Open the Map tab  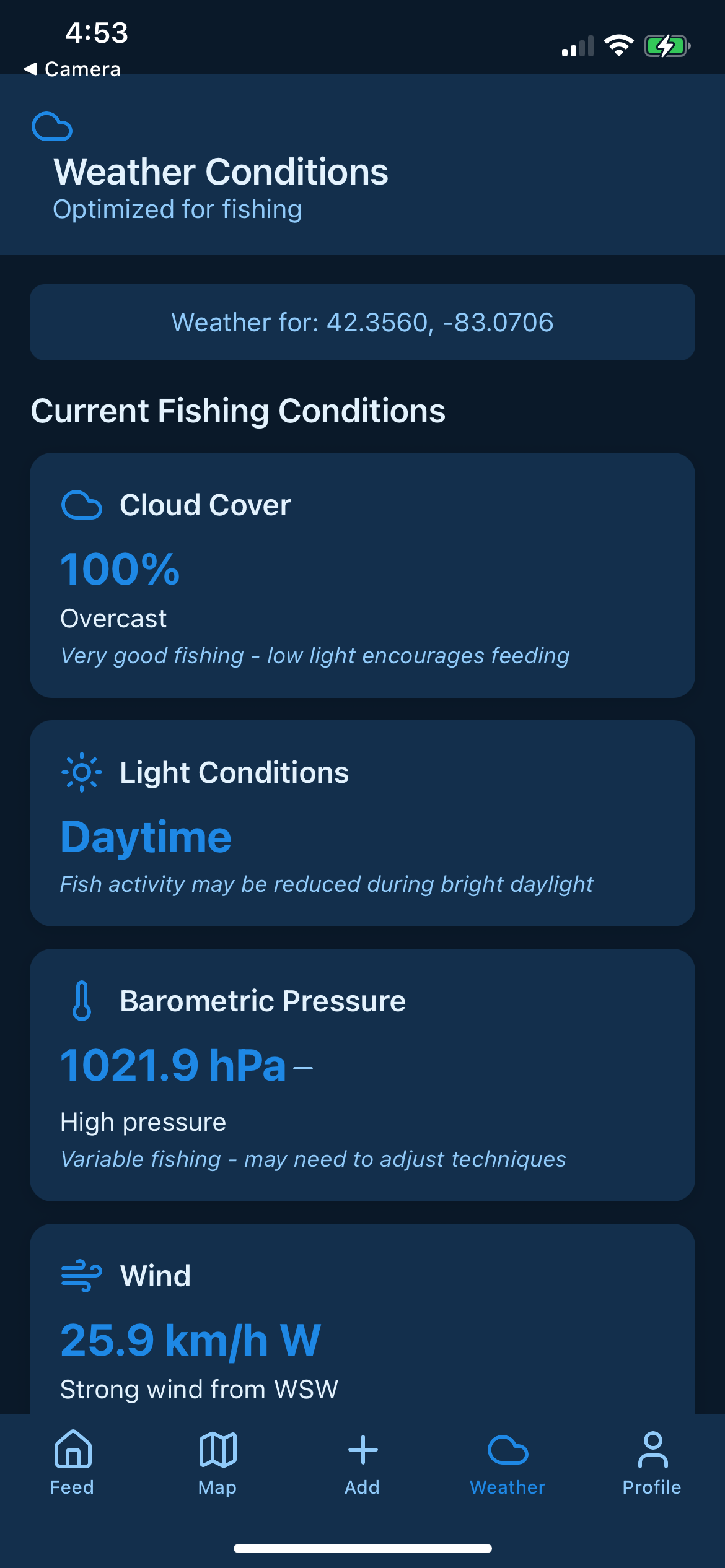coord(217,1462)
